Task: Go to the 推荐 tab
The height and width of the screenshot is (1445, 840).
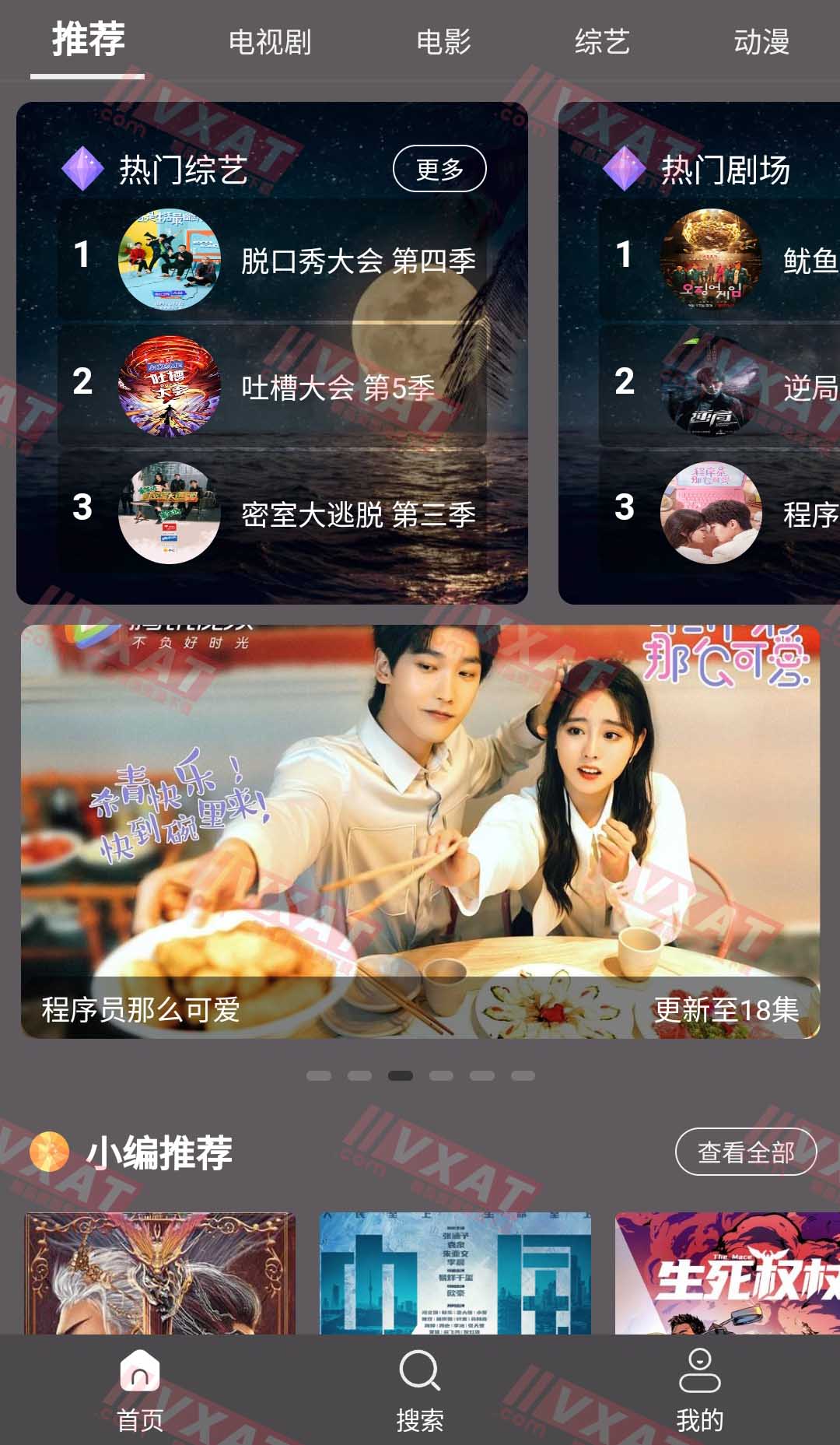Action: [88, 40]
